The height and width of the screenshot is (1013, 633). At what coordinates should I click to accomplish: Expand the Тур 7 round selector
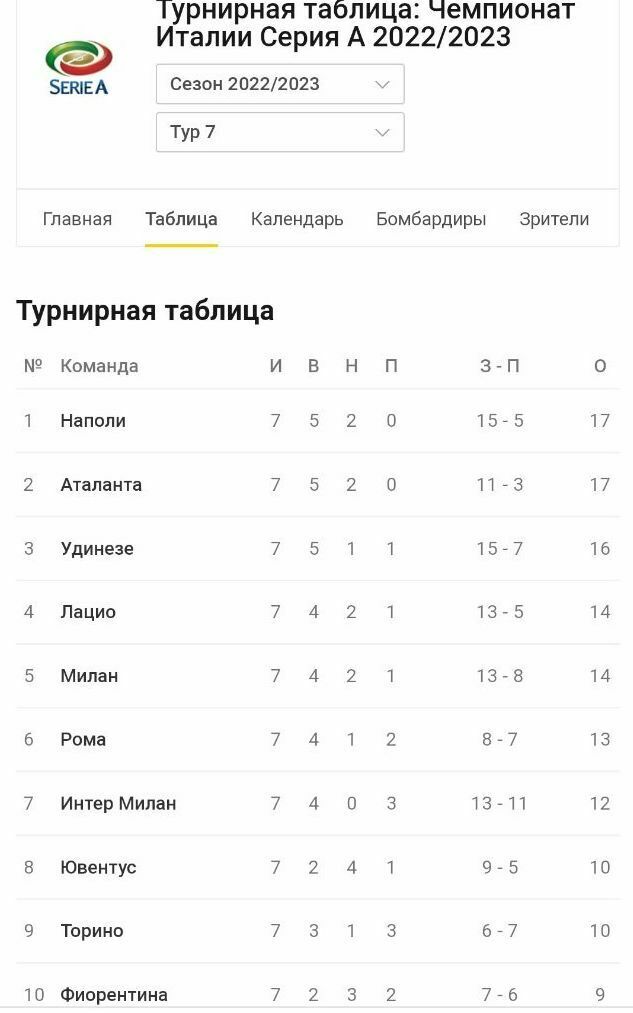click(x=280, y=132)
